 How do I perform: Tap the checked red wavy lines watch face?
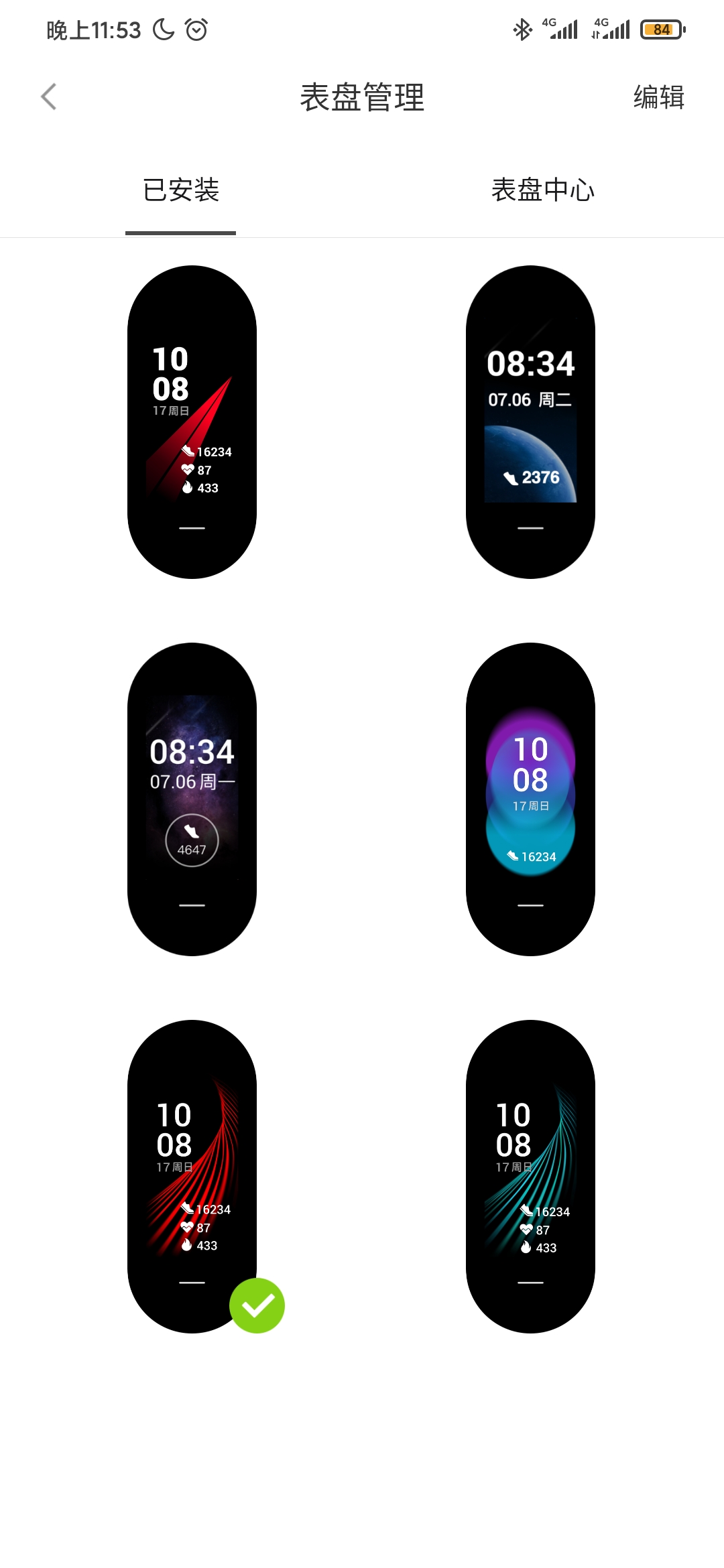[192, 1176]
